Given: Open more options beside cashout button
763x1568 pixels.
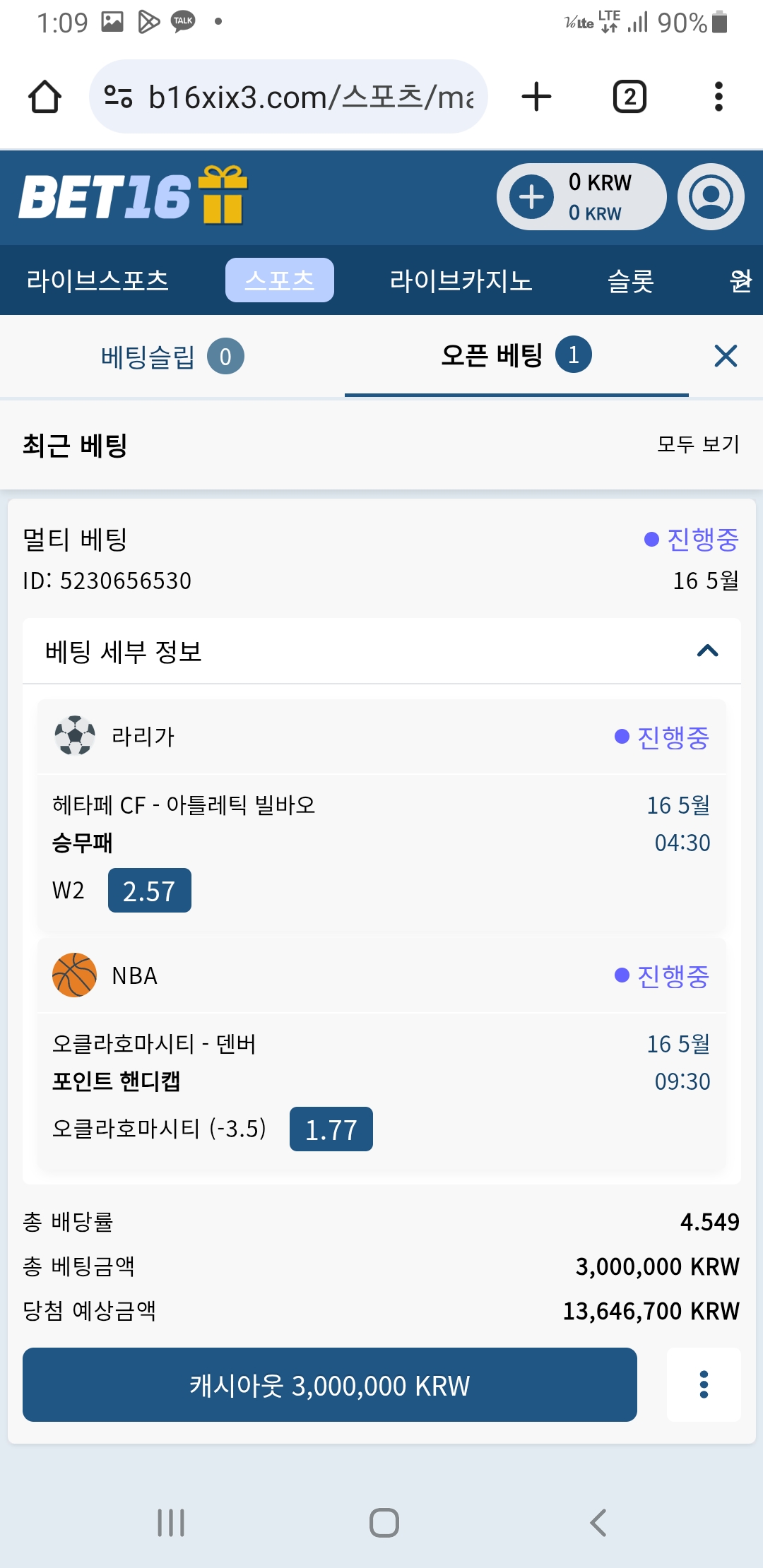Looking at the screenshot, I should 704,1384.
